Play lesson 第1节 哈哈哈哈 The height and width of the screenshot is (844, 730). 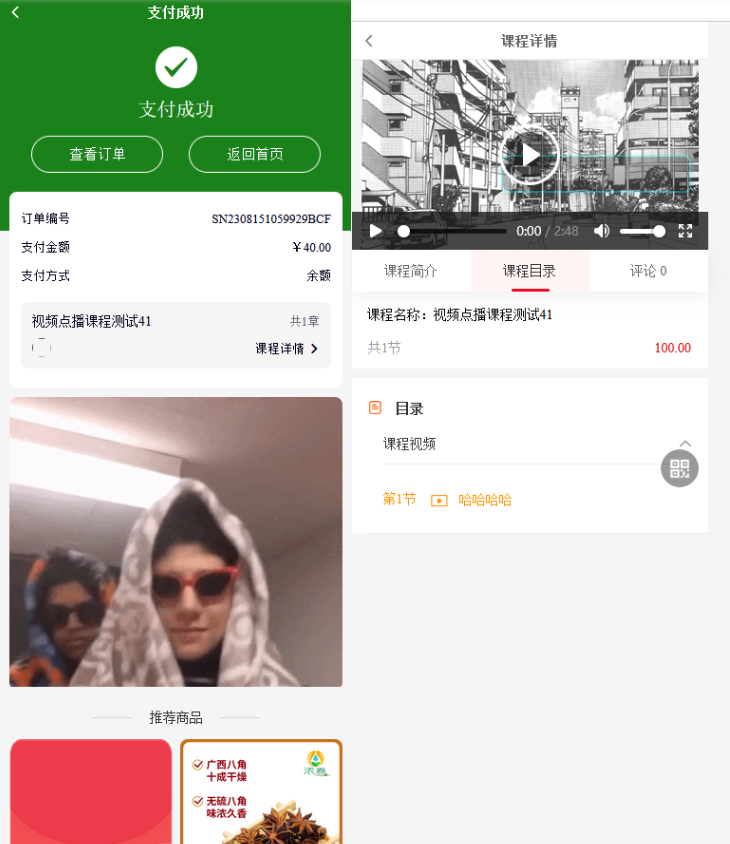pyautogui.click(x=484, y=500)
